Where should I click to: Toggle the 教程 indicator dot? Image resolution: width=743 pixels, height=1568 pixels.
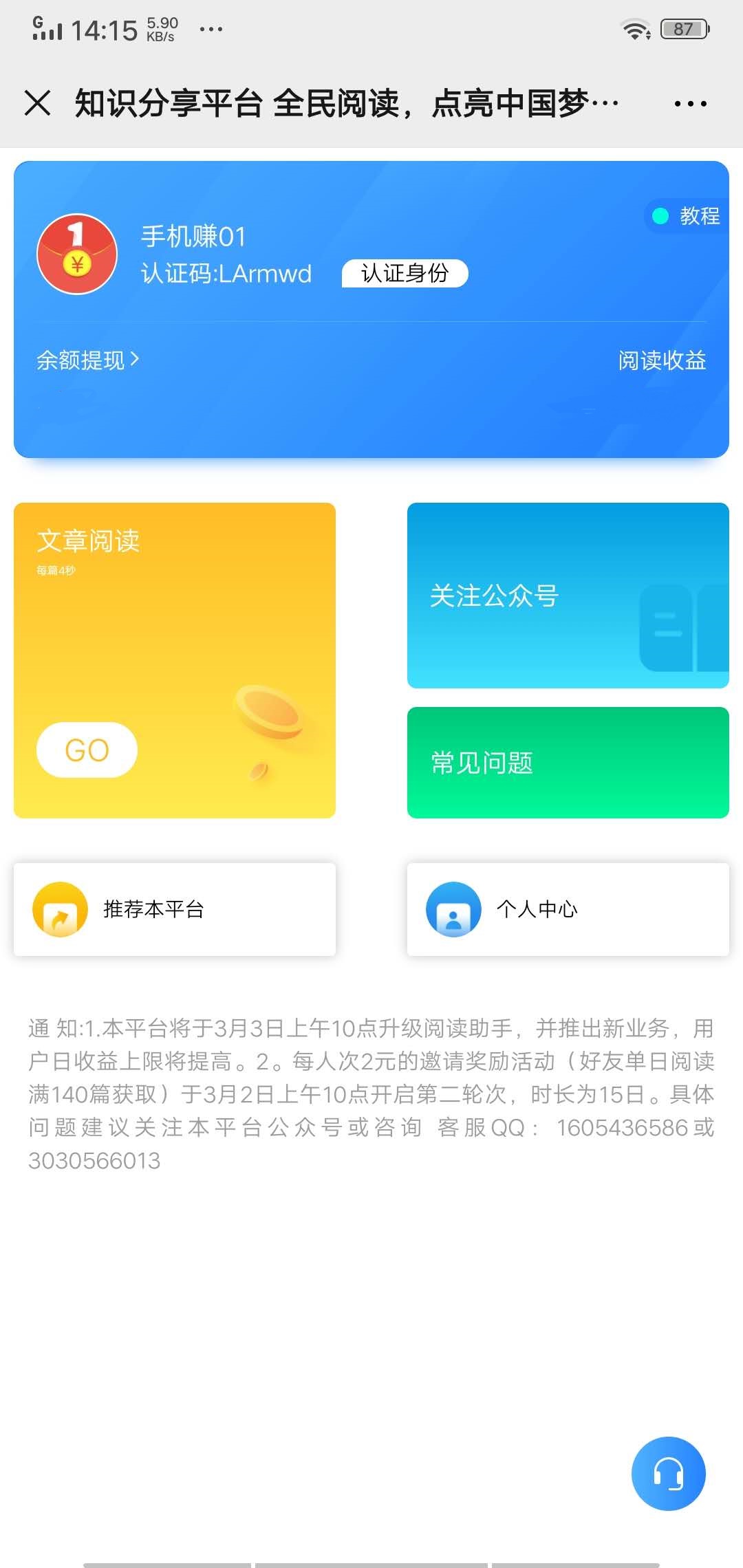click(661, 217)
